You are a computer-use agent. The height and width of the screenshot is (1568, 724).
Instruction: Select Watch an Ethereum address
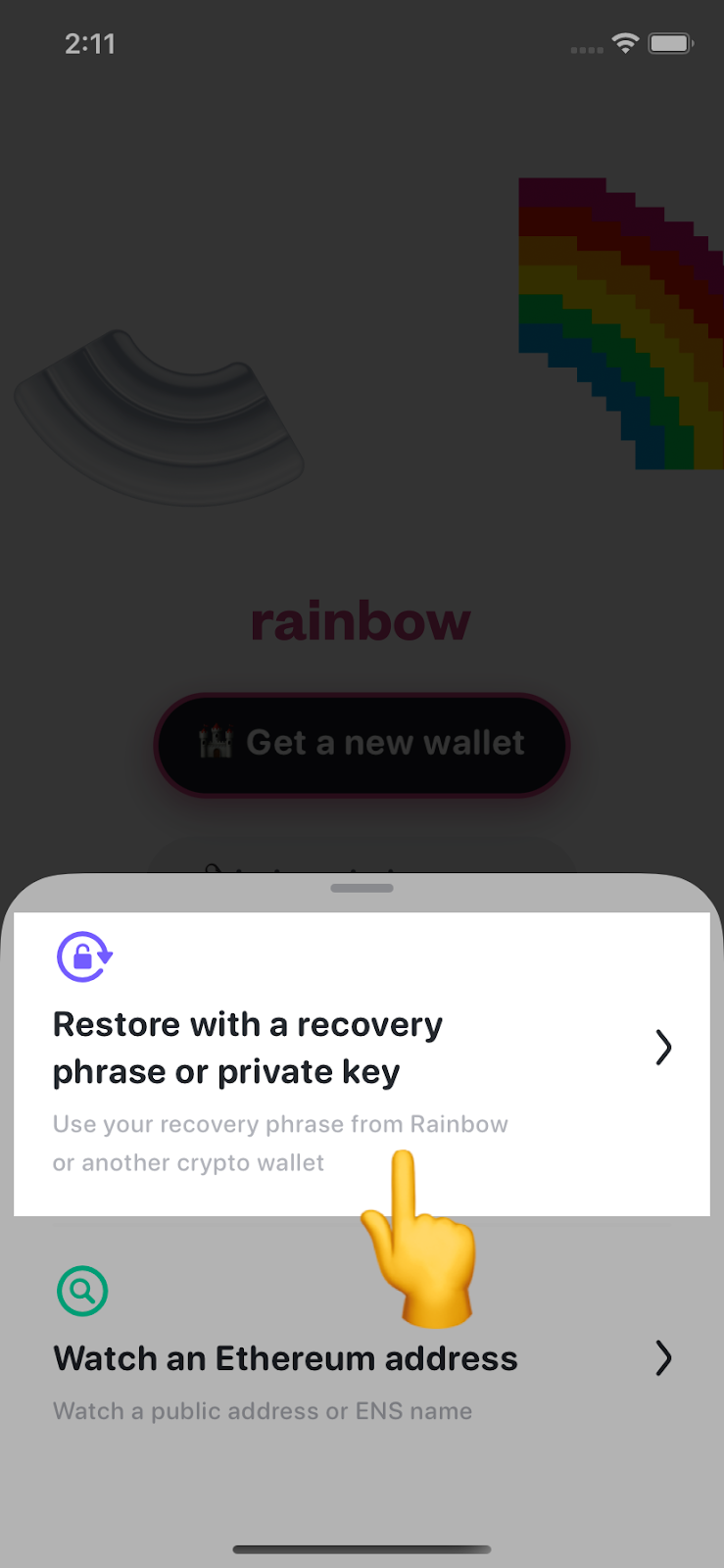click(x=361, y=1358)
